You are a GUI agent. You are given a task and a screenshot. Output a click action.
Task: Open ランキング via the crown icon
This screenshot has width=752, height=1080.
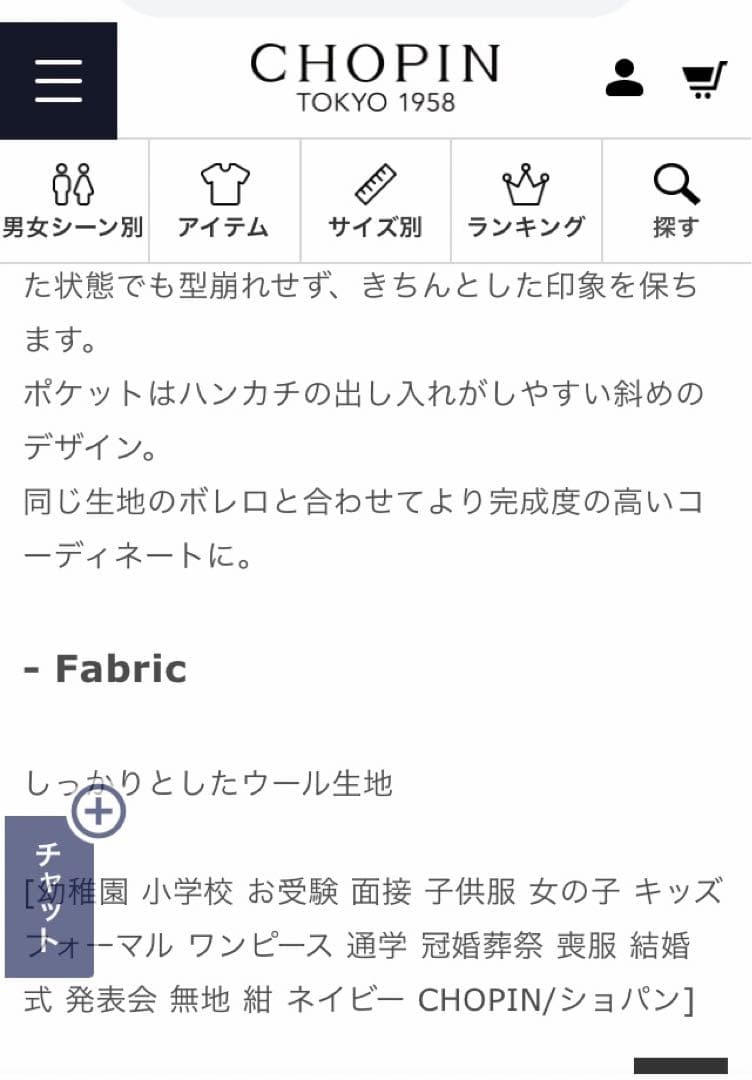(526, 185)
